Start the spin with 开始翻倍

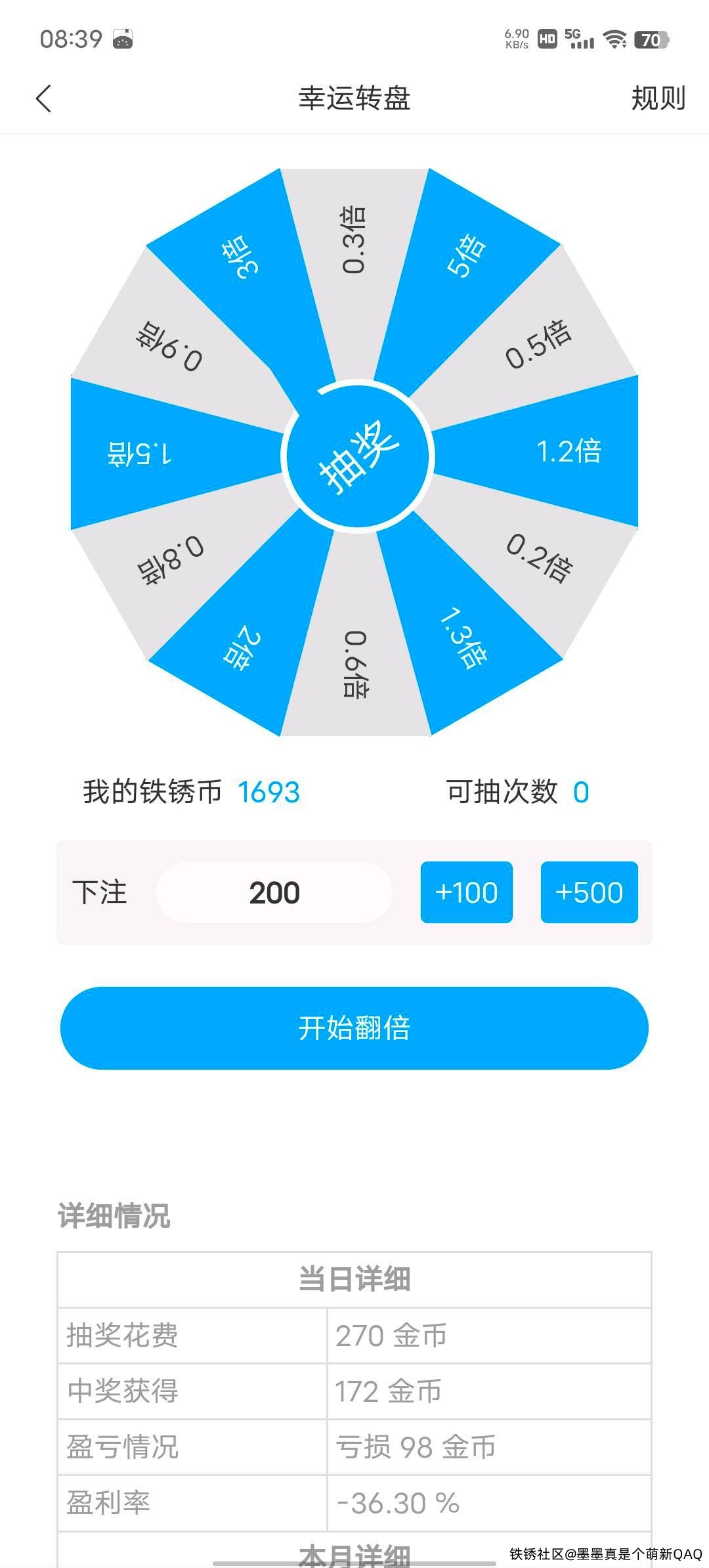(354, 1028)
